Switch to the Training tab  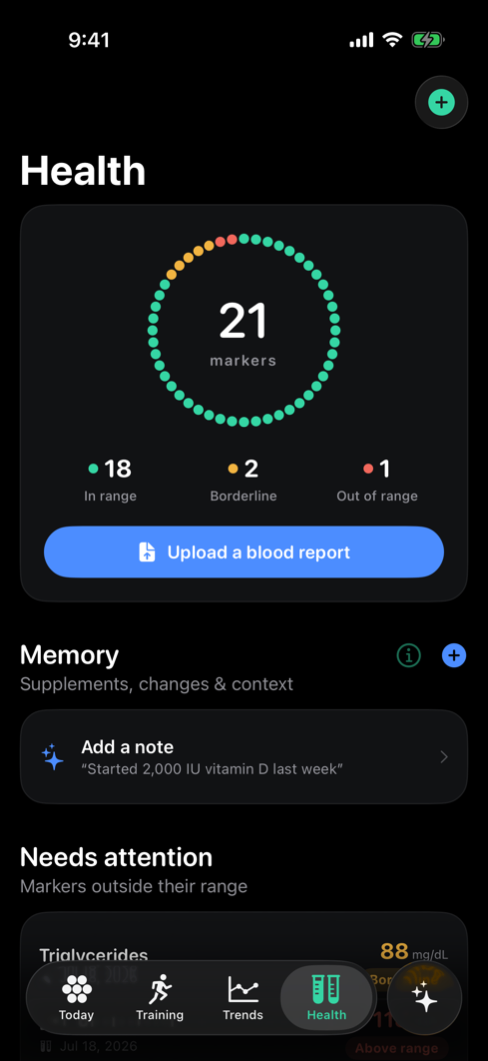pyautogui.click(x=160, y=997)
